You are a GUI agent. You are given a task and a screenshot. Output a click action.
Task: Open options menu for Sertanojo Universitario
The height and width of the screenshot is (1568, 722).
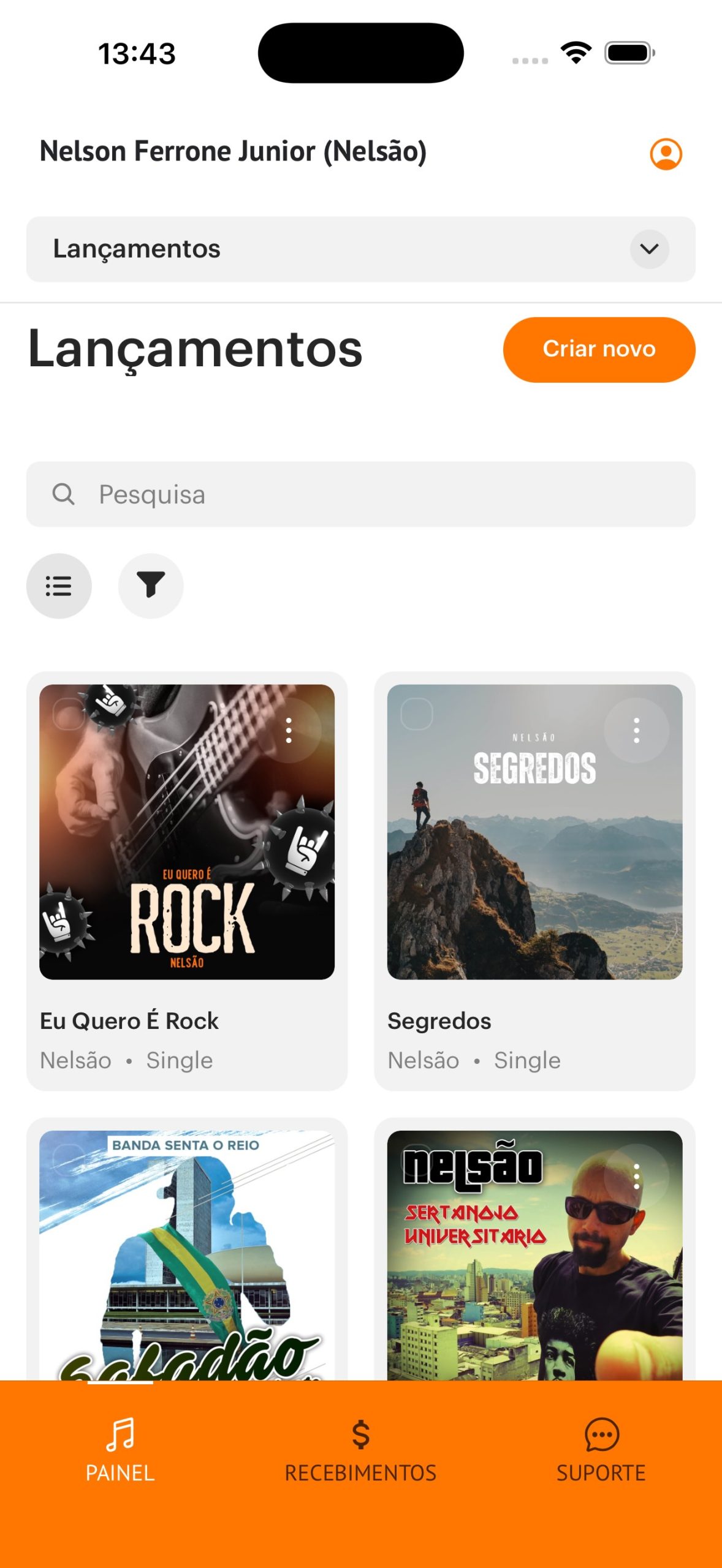click(636, 1176)
